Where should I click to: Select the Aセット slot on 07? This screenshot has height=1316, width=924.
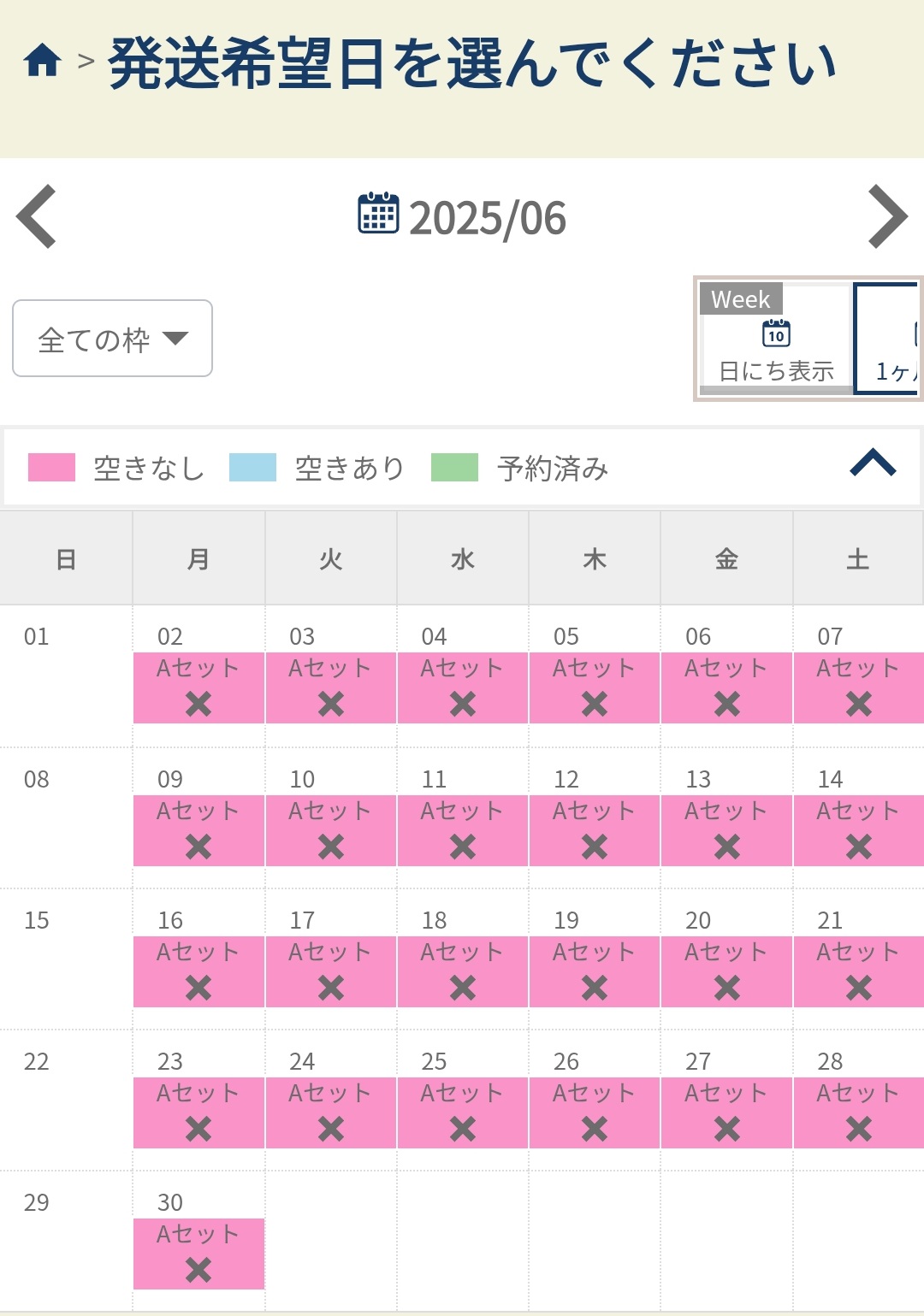[858, 688]
